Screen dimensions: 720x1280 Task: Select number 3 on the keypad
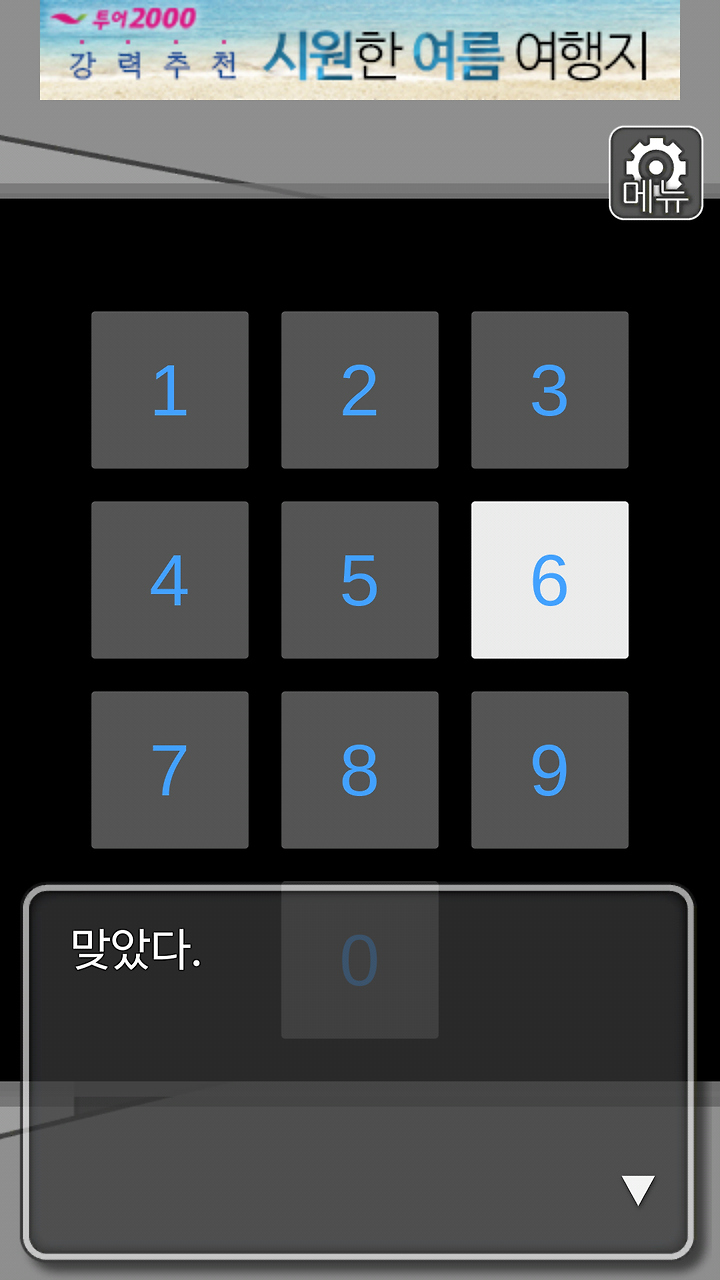[x=550, y=390]
